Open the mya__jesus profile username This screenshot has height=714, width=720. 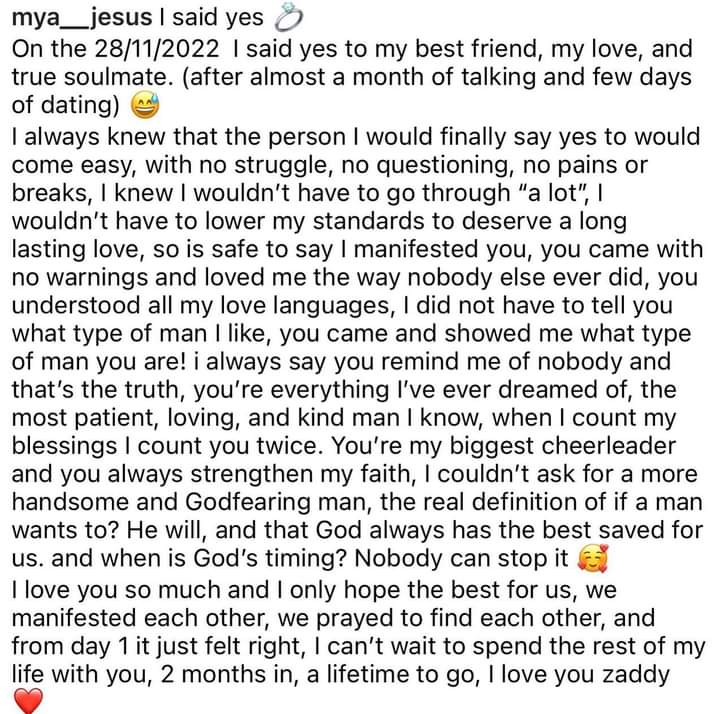(x=76, y=18)
